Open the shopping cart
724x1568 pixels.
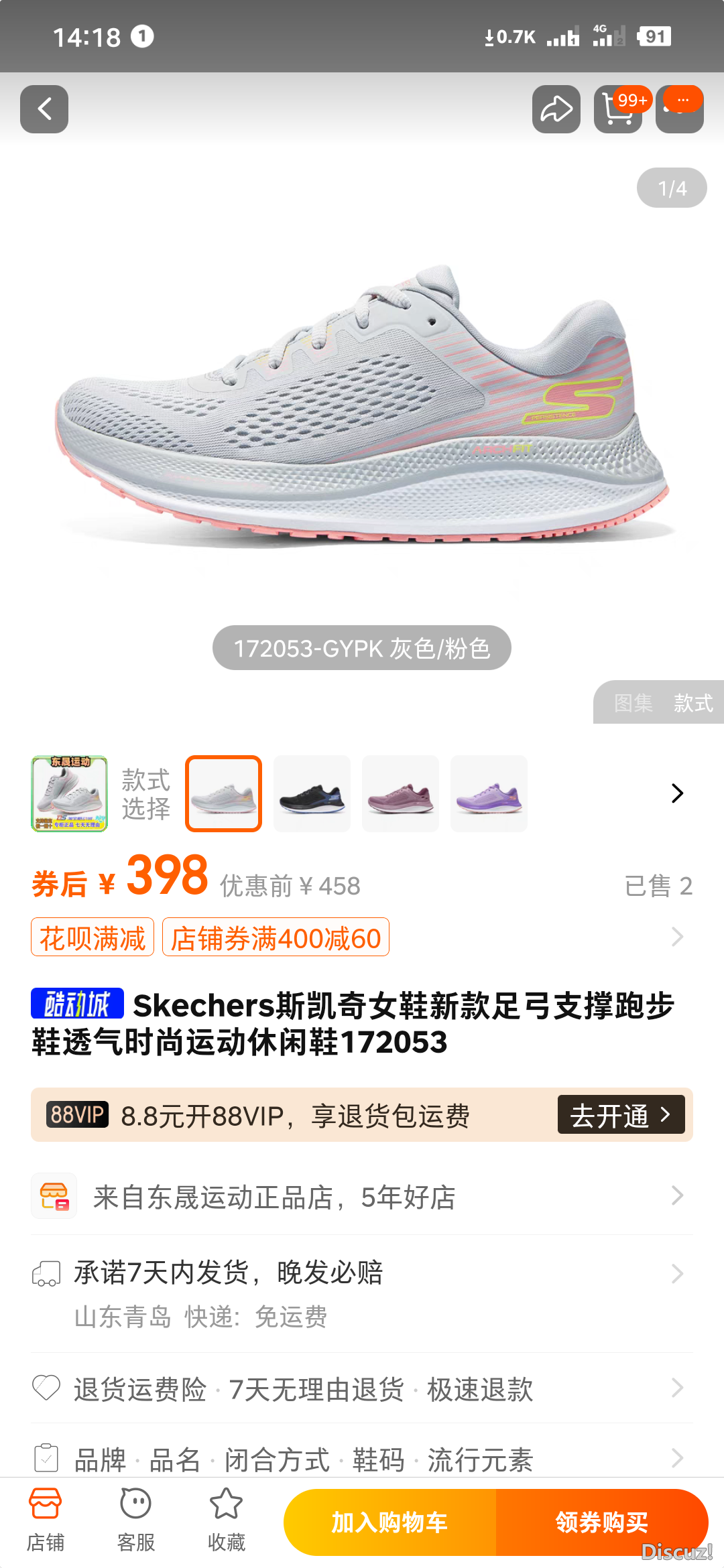pyautogui.click(x=617, y=109)
